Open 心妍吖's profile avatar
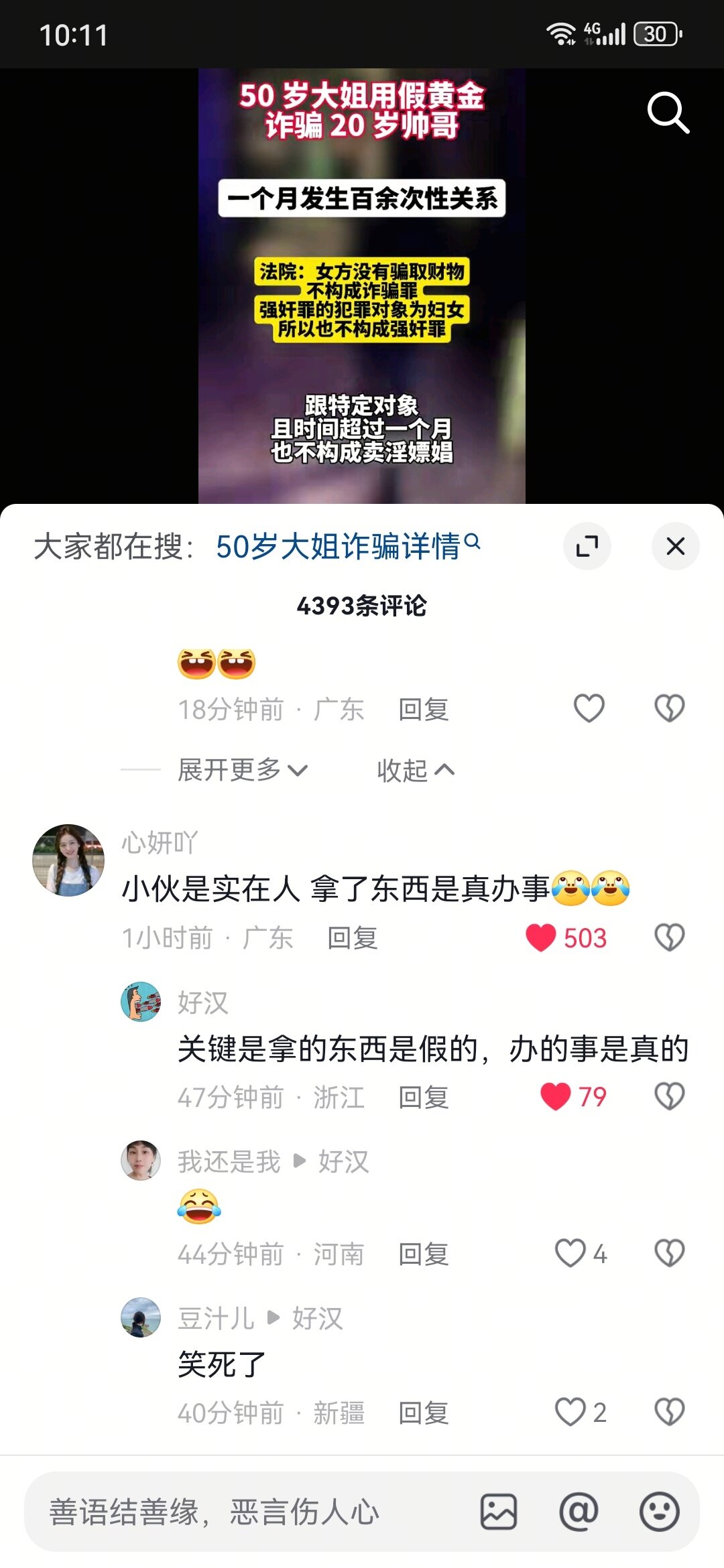The image size is (724, 1568). click(x=68, y=860)
